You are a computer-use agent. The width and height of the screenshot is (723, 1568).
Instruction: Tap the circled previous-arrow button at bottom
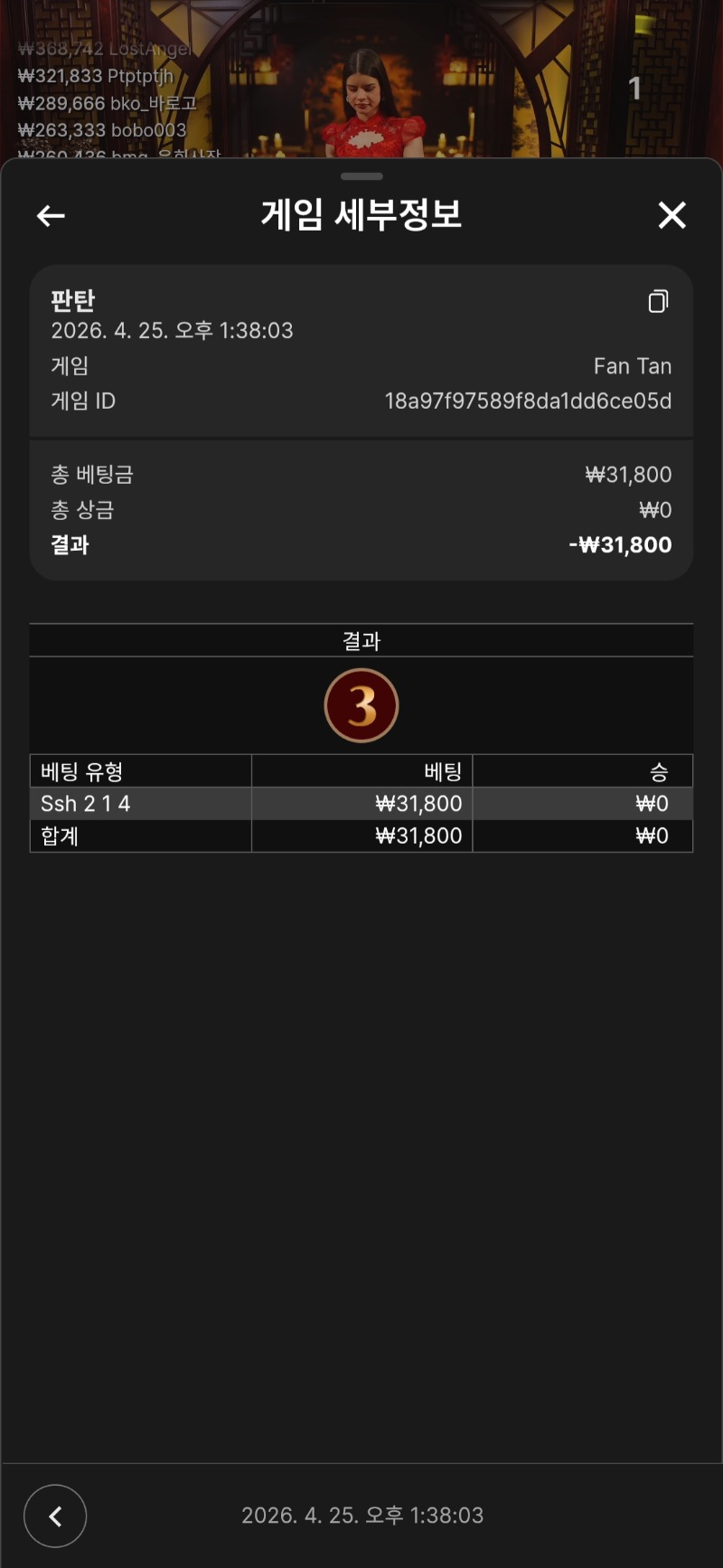coord(55,1516)
